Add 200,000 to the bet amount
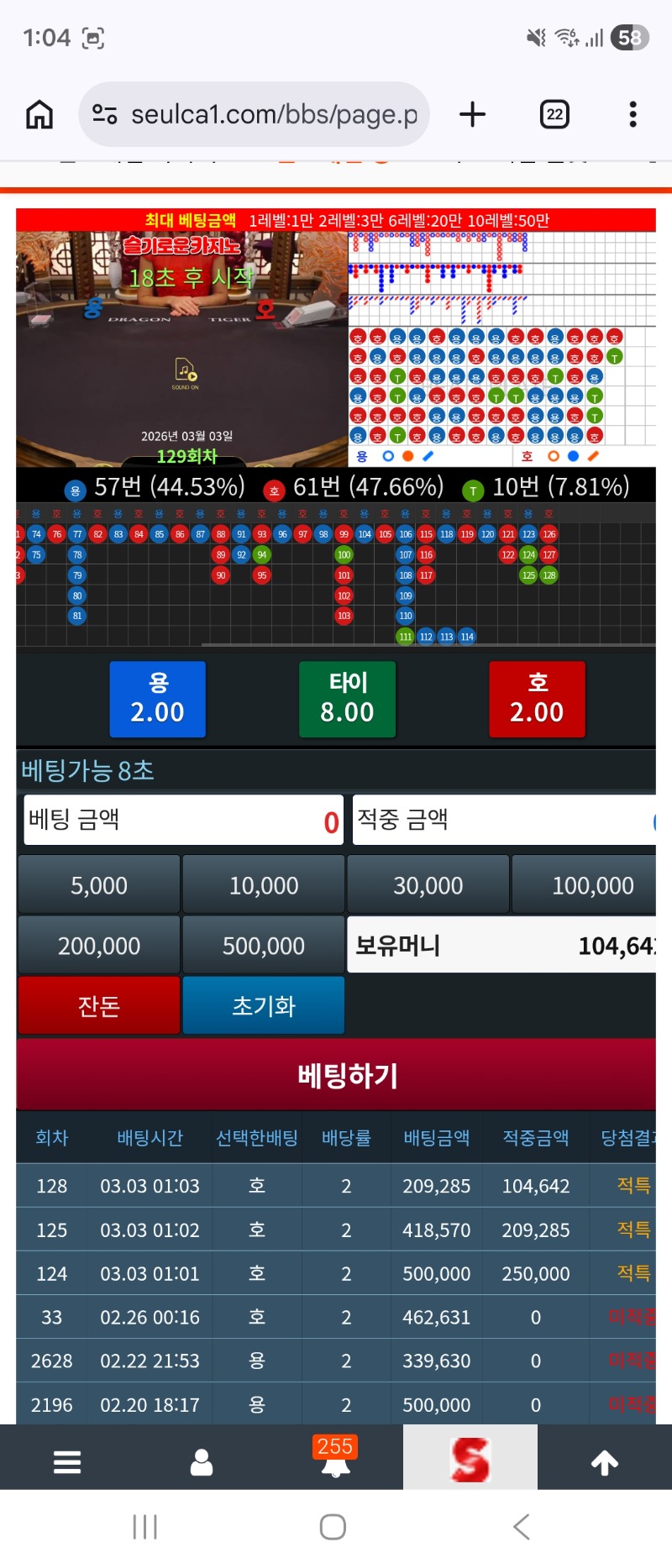672x1568 pixels. (99, 946)
